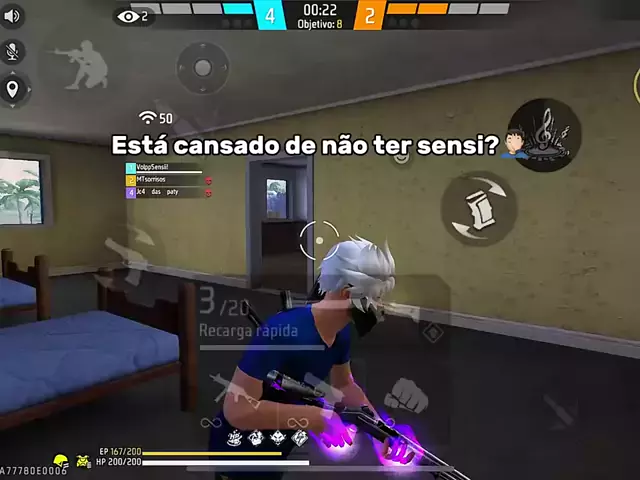Enable the muted microphone
This screenshot has width=640, height=480.
(13, 53)
